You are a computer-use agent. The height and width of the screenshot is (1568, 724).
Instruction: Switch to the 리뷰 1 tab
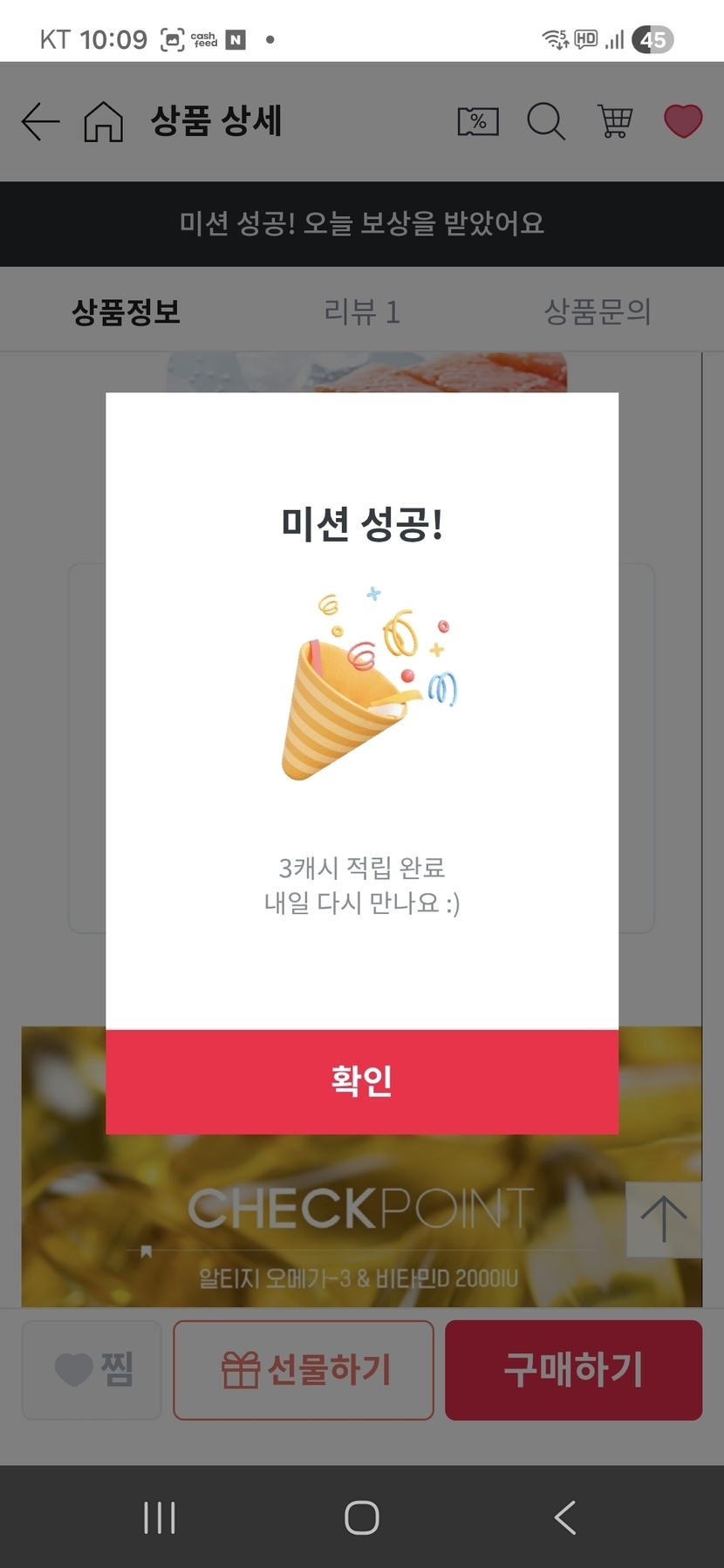point(362,311)
